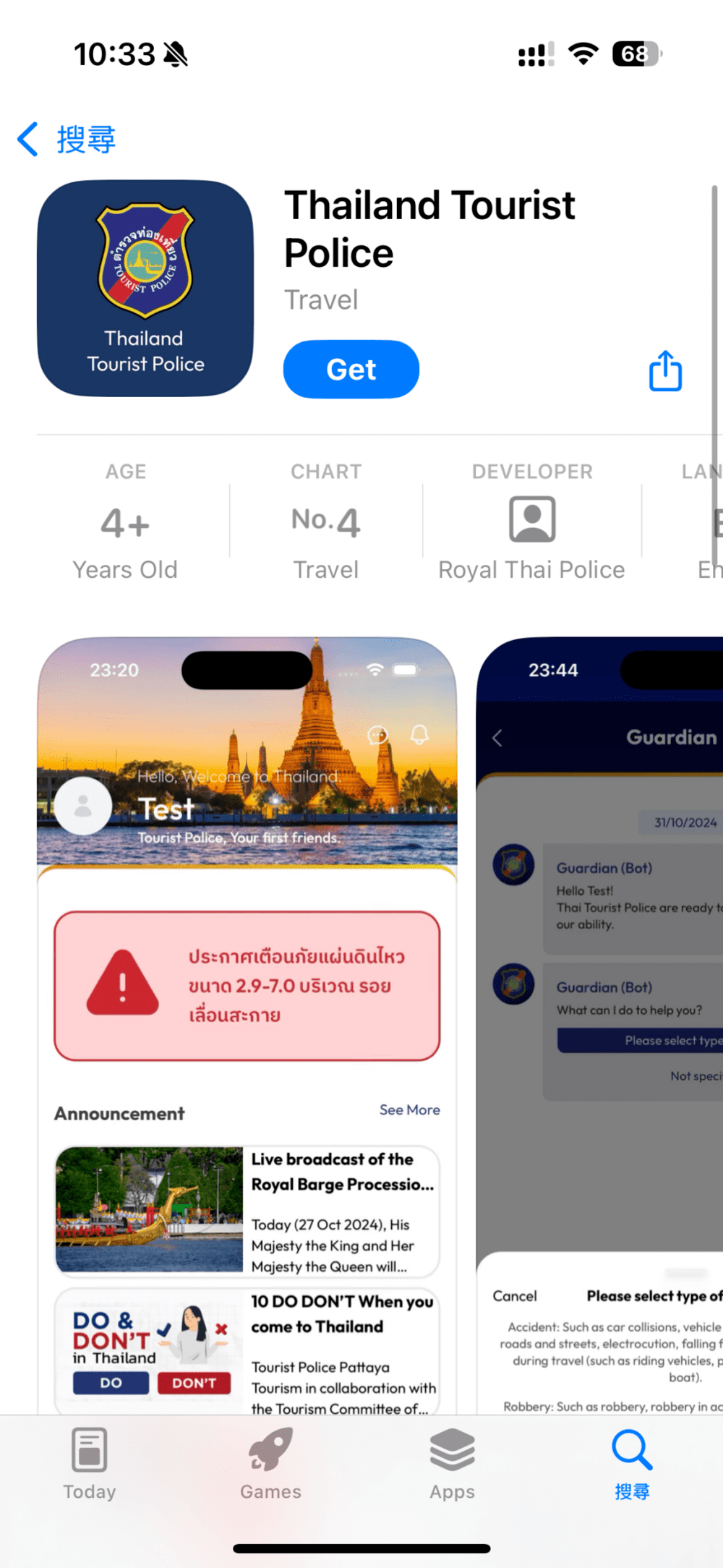Share the Thailand Tourist Police app
Viewport: 723px width, 1568px height.
pos(665,371)
